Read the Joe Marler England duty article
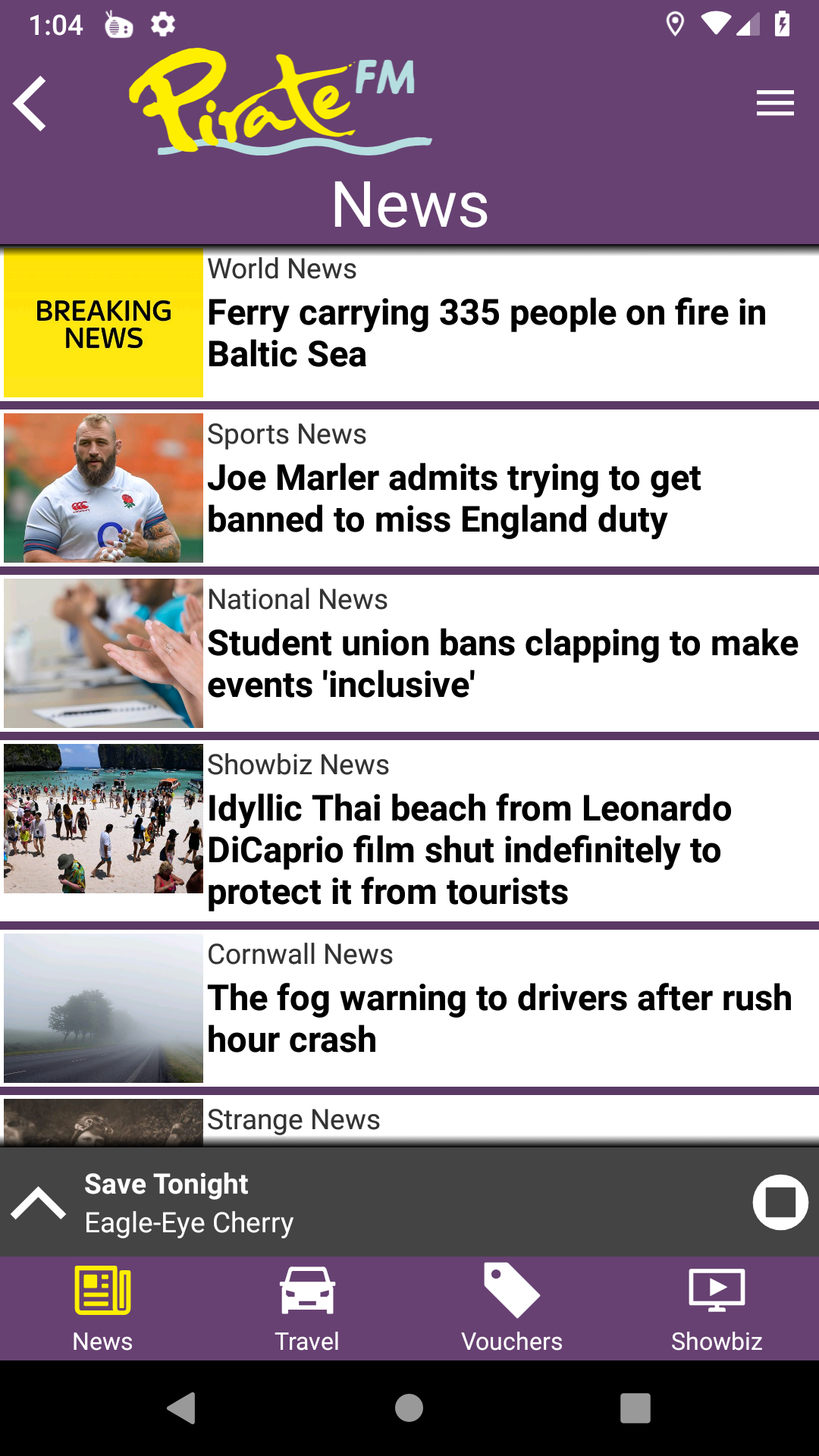 tap(453, 498)
